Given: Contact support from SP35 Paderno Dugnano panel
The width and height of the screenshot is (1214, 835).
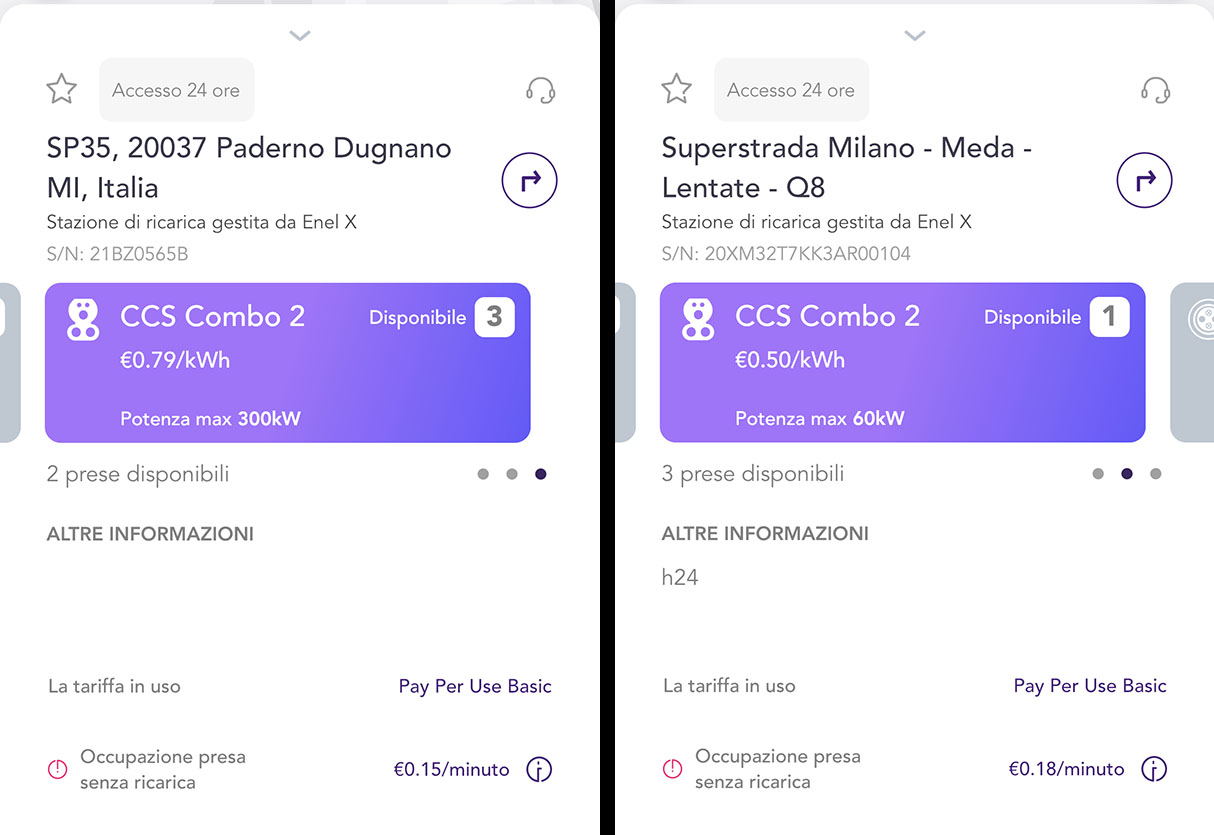Looking at the screenshot, I should point(541,91).
